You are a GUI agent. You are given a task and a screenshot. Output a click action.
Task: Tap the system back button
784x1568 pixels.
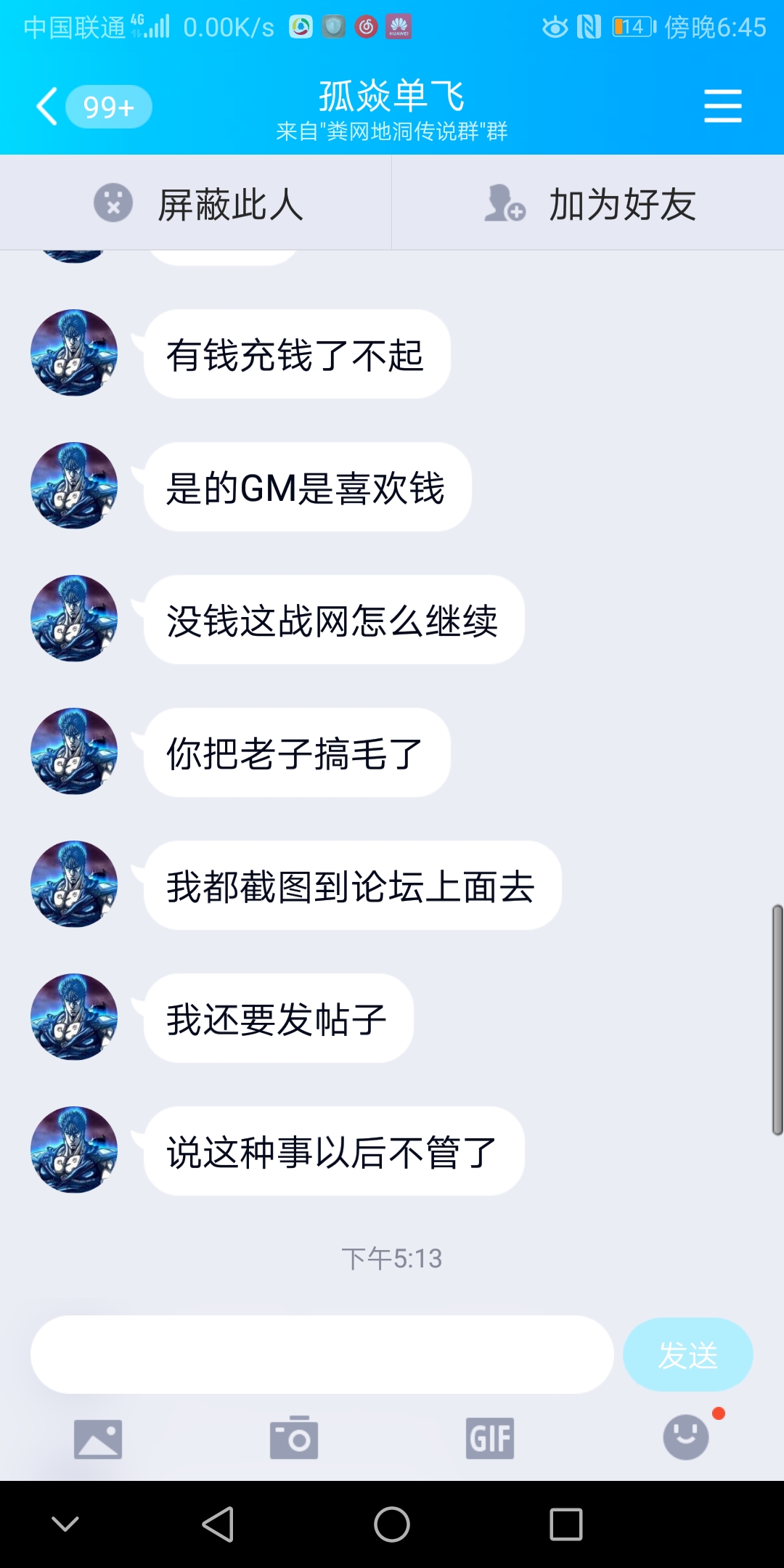tap(218, 1524)
